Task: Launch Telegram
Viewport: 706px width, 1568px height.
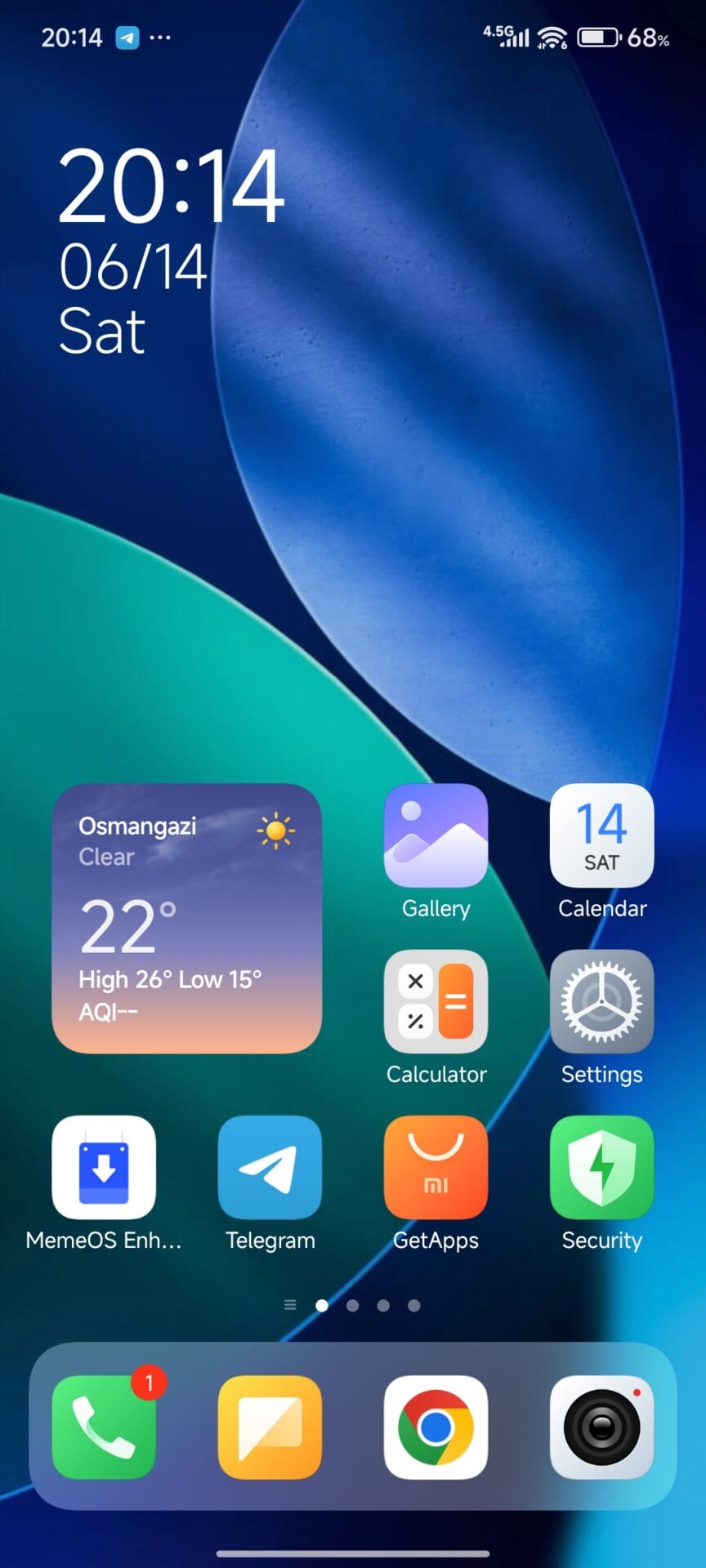Action: [270, 1167]
